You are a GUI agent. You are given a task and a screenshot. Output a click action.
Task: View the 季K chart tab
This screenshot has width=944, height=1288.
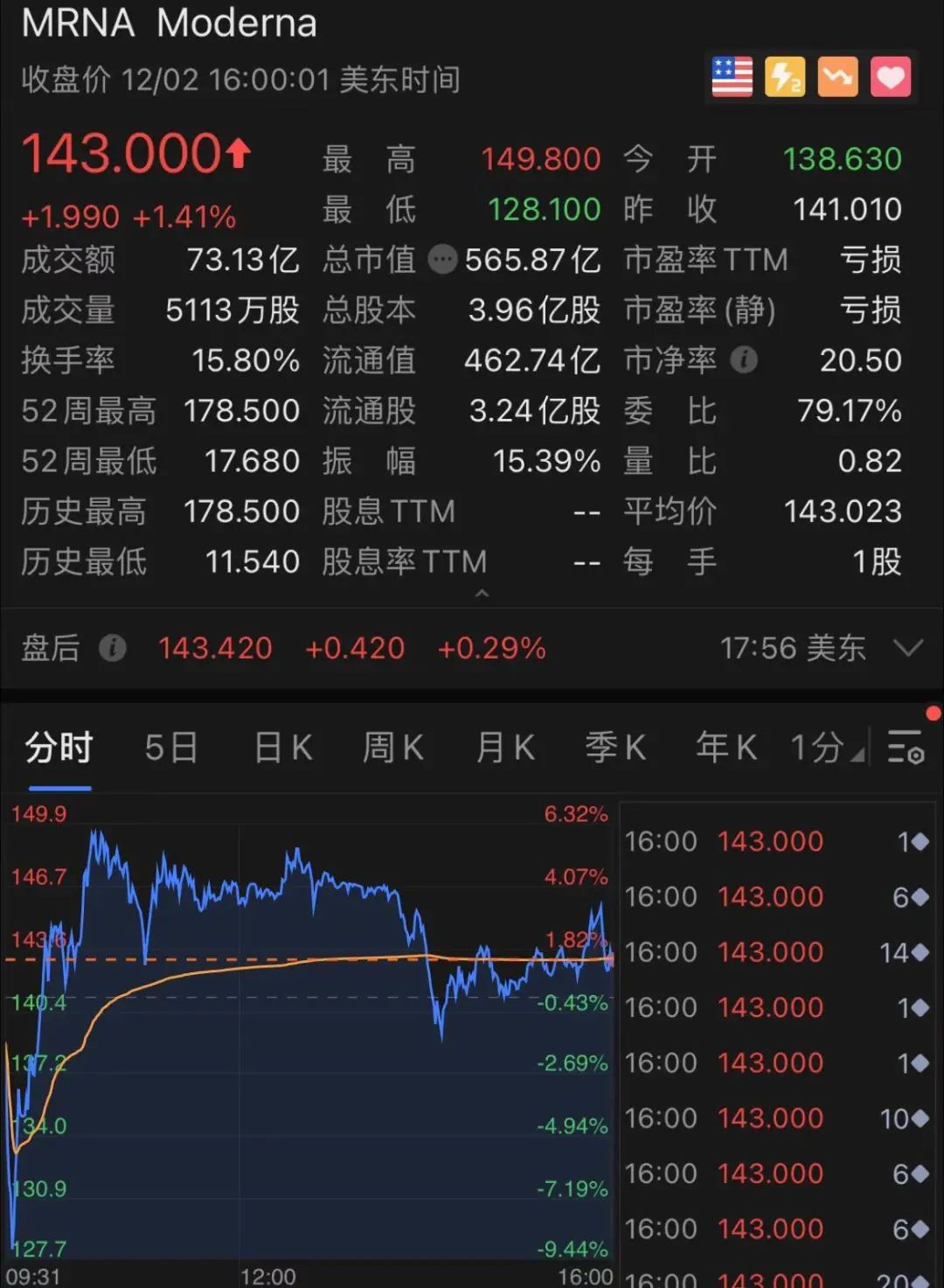615,748
